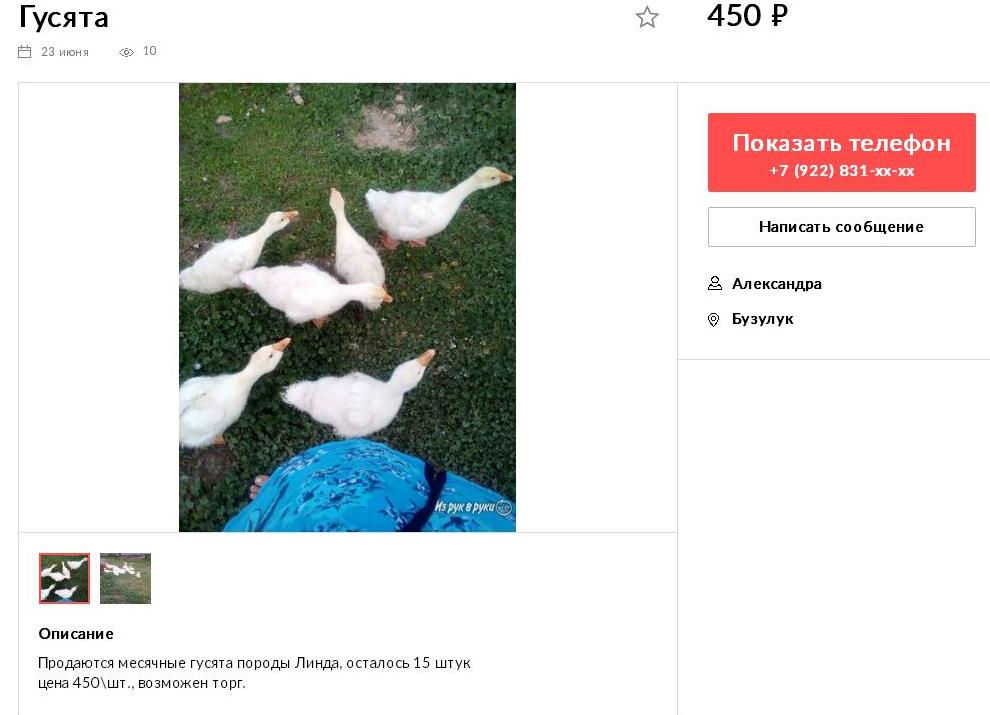Open seller Александра's profile
The height and width of the screenshot is (715, 990).
click(776, 284)
